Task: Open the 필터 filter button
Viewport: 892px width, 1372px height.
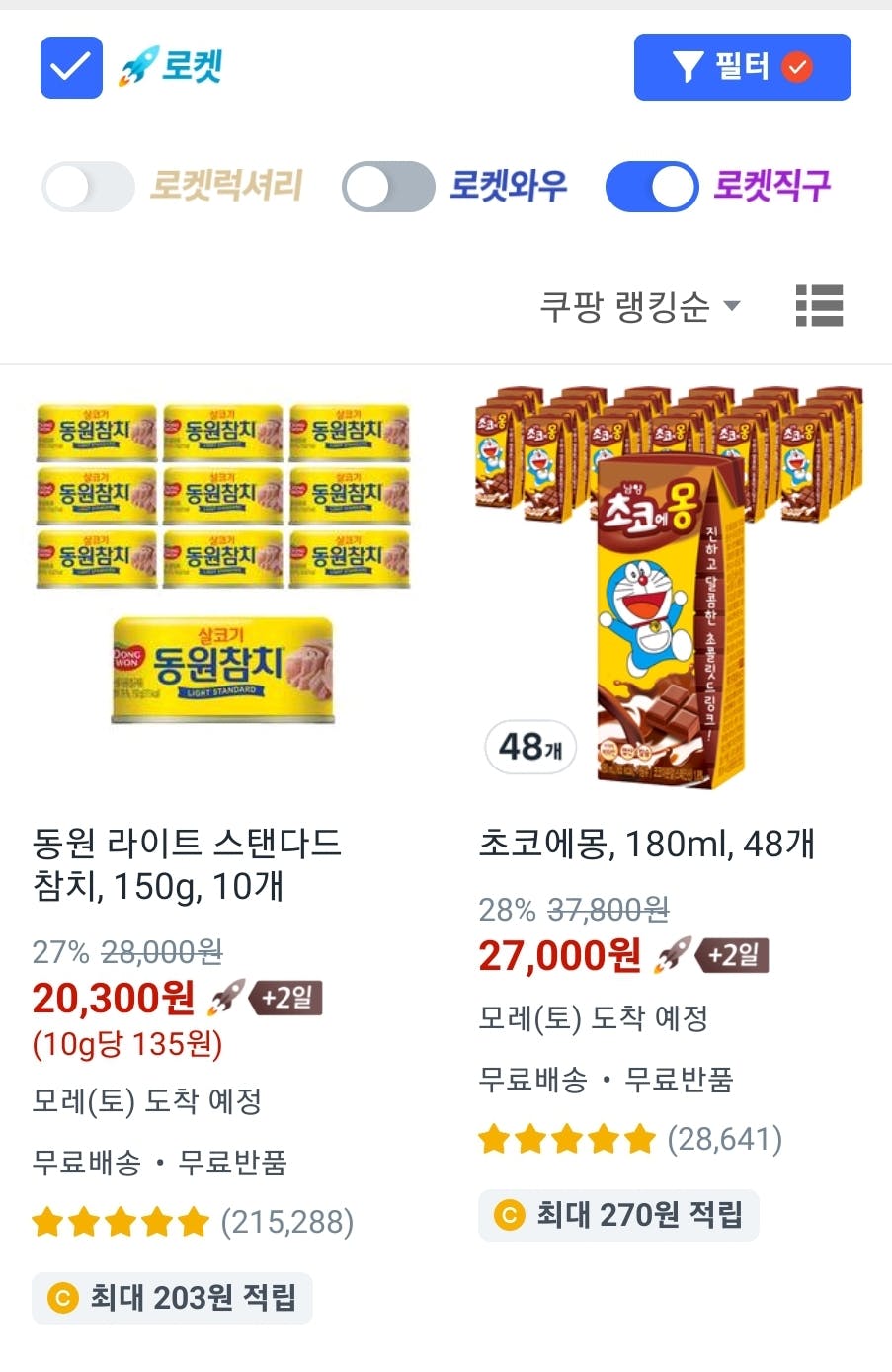Action: (742, 67)
